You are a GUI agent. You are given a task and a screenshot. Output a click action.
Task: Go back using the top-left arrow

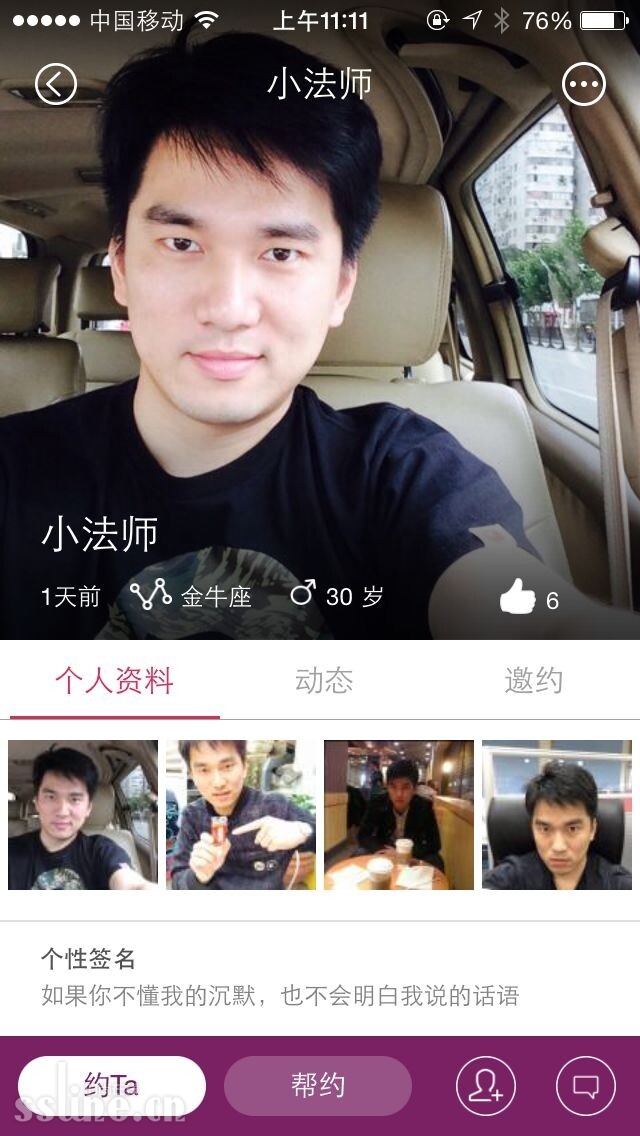[x=56, y=84]
